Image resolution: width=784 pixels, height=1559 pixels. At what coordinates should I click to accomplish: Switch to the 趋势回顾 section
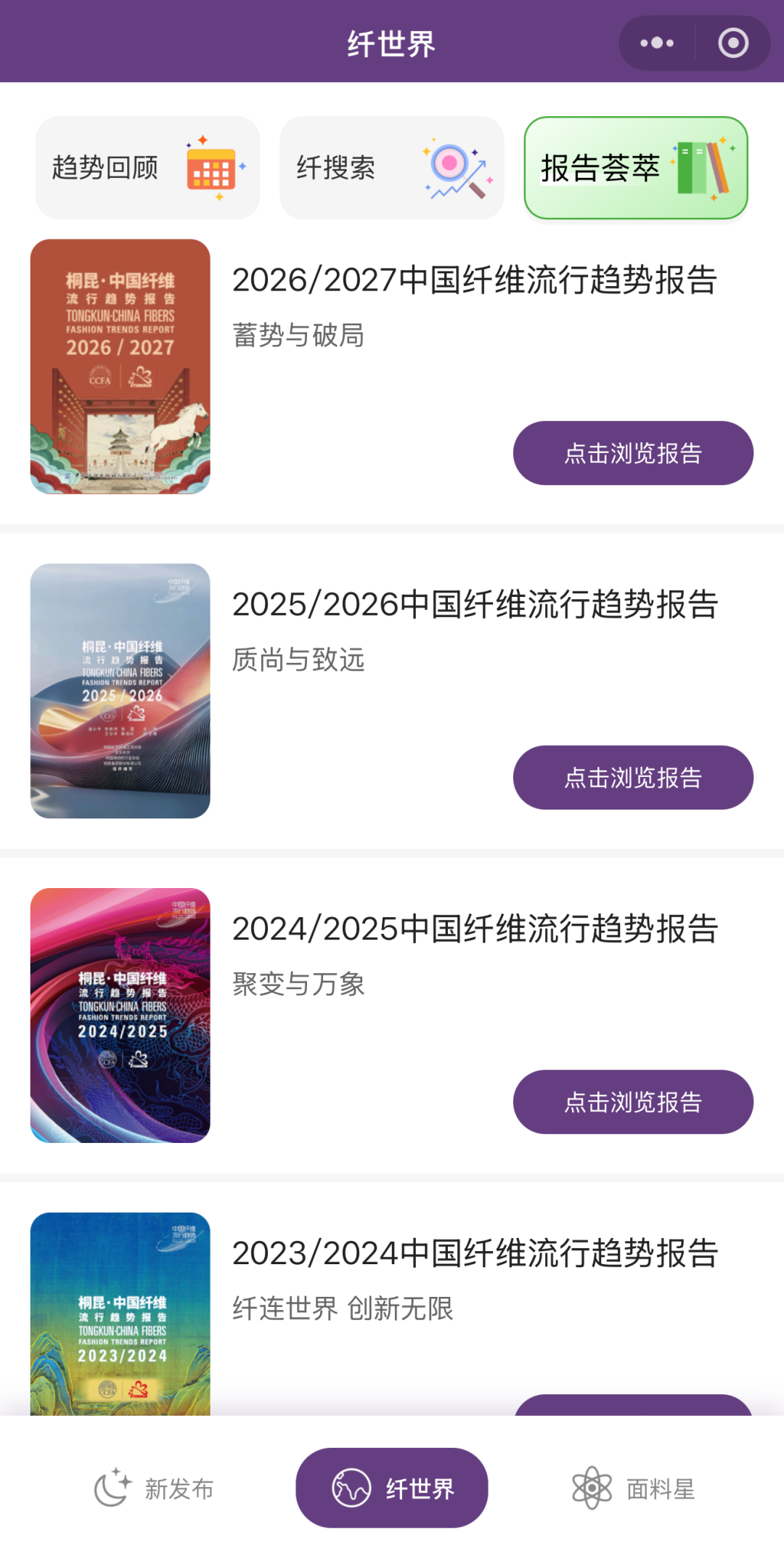pos(148,168)
